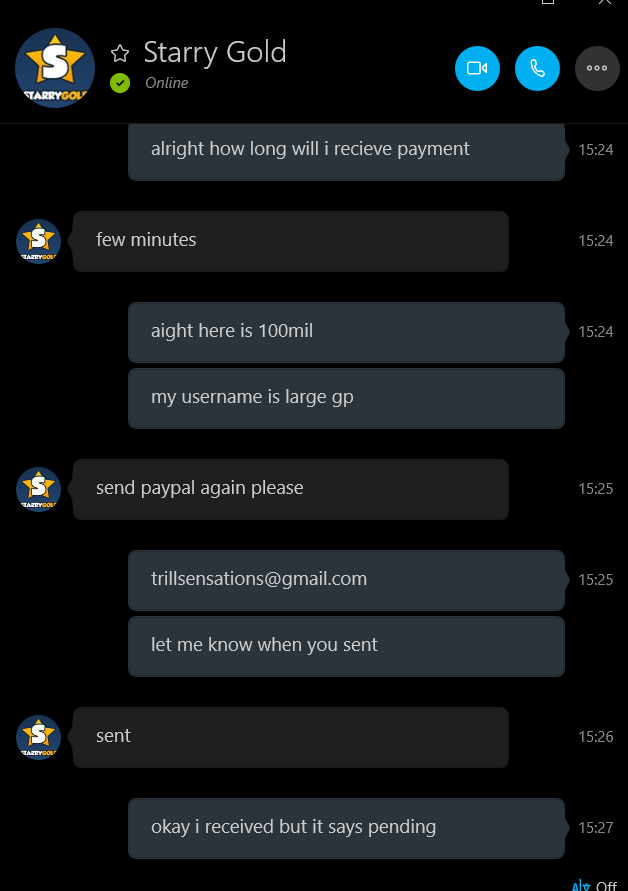The height and width of the screenshot is (891, 628).
Task: Mark Starry Gold as favorite with the star
Action: 120,53
